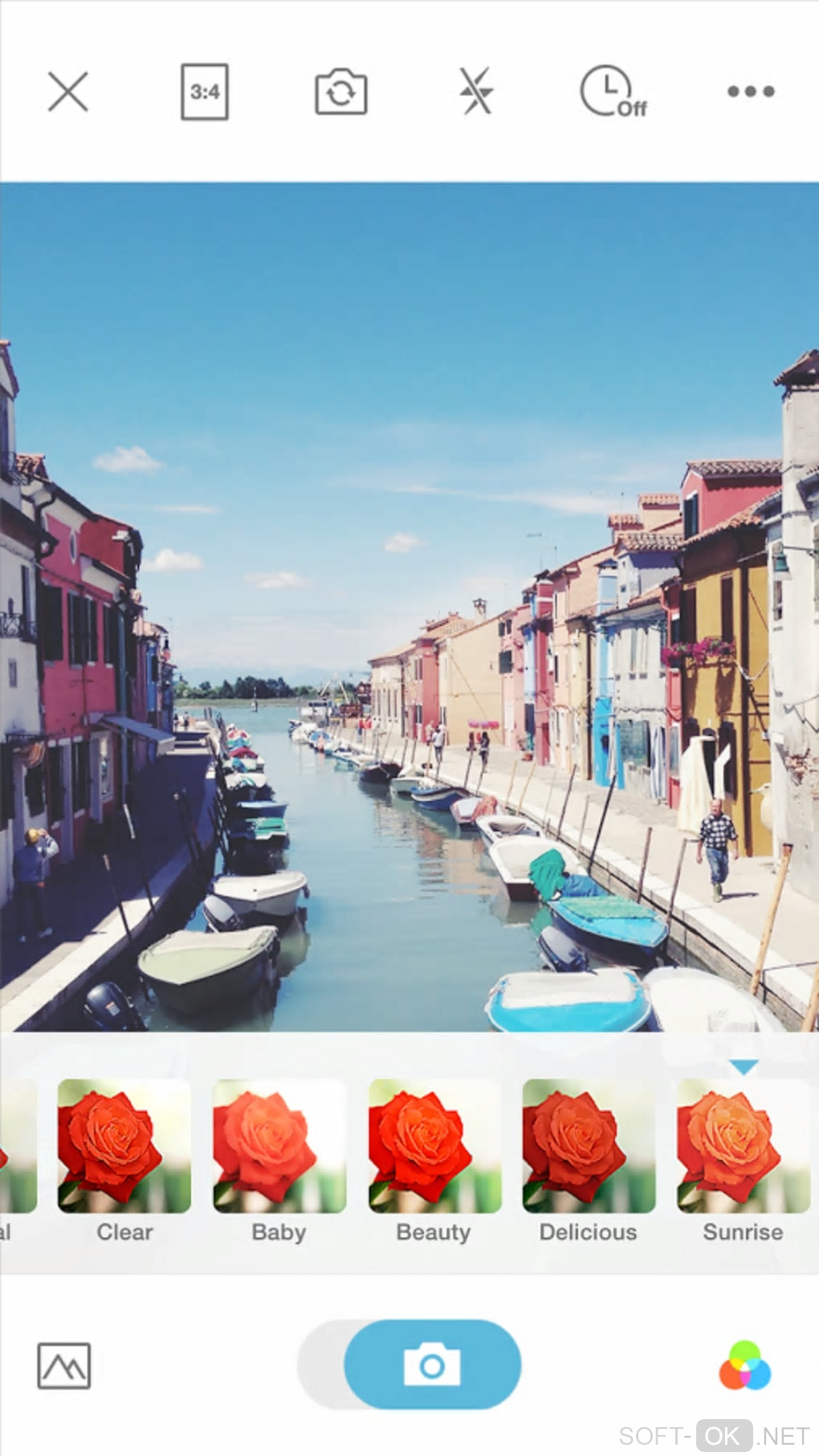Viewport: 819px width, 1456px height.
Task: Choose the Beauty filter
Action: [x=434, y=1146]
